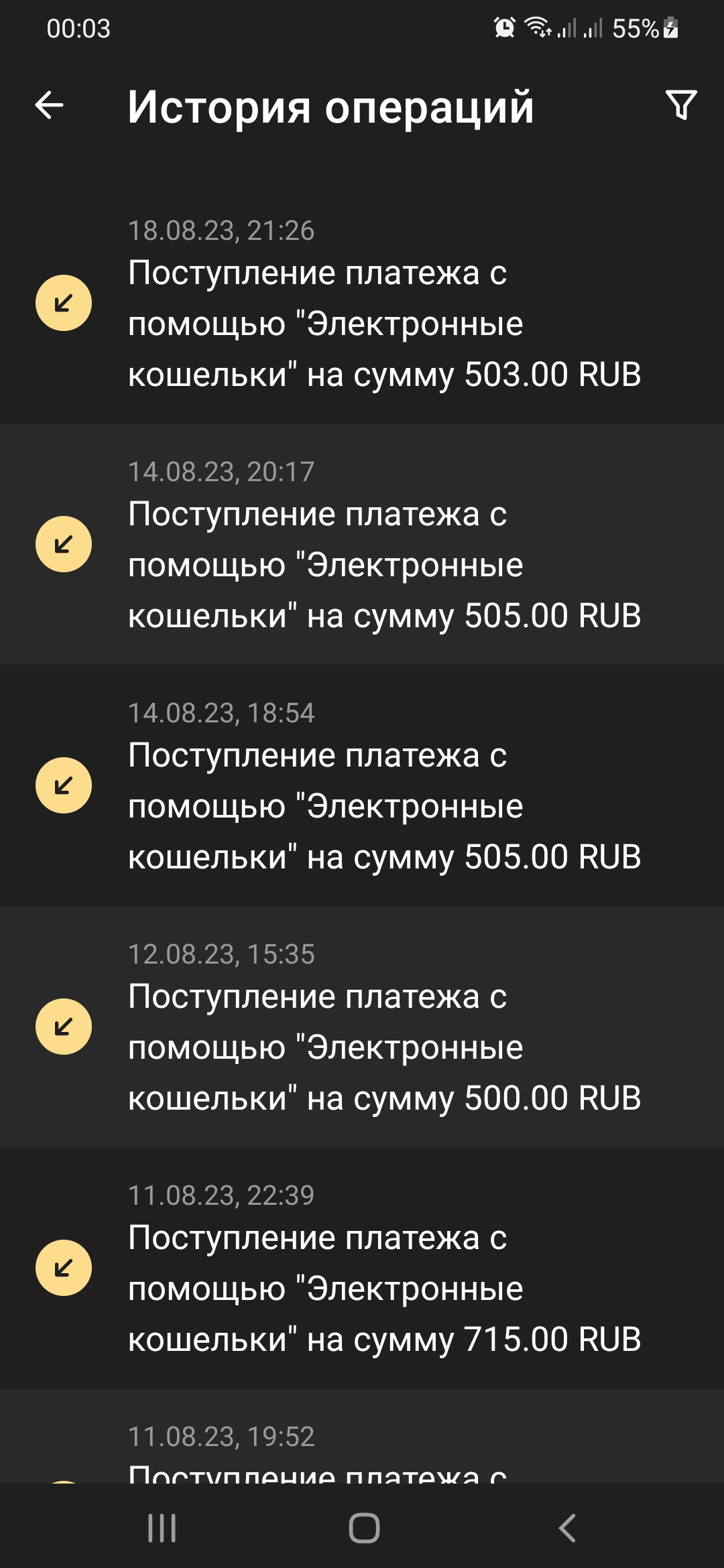
Task: Open the recent apps overview
Action: pos(162,1528)
